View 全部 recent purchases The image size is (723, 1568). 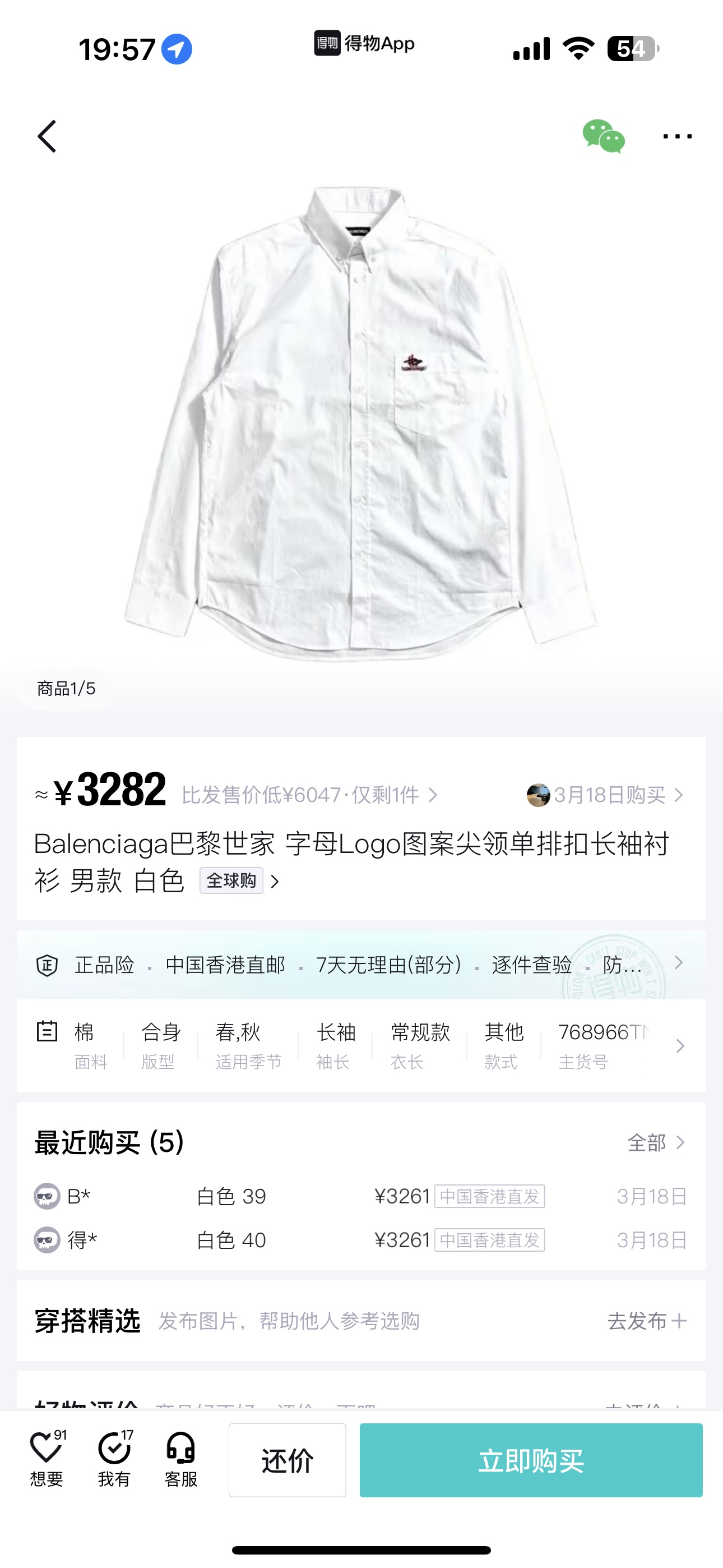click(x=655, y=1142)
